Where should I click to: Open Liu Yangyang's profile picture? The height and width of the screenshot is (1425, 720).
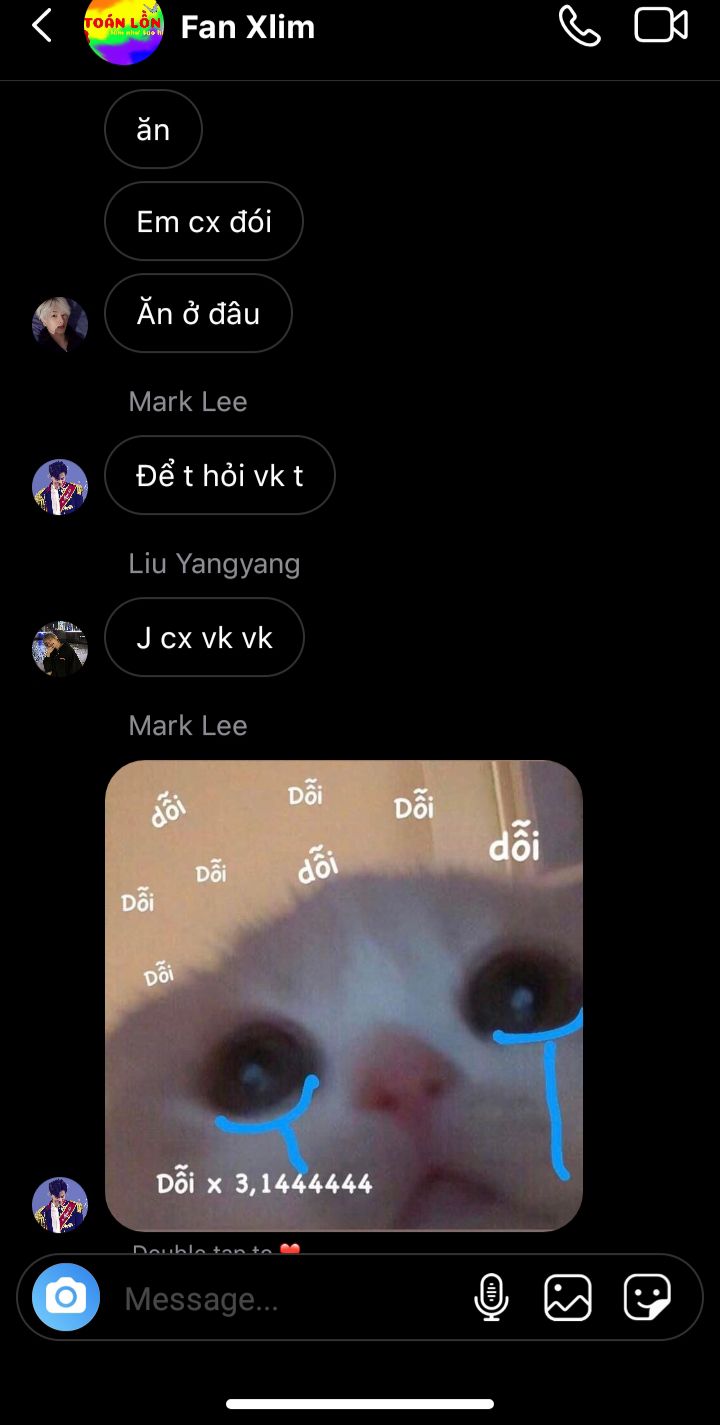coord(60,649)
